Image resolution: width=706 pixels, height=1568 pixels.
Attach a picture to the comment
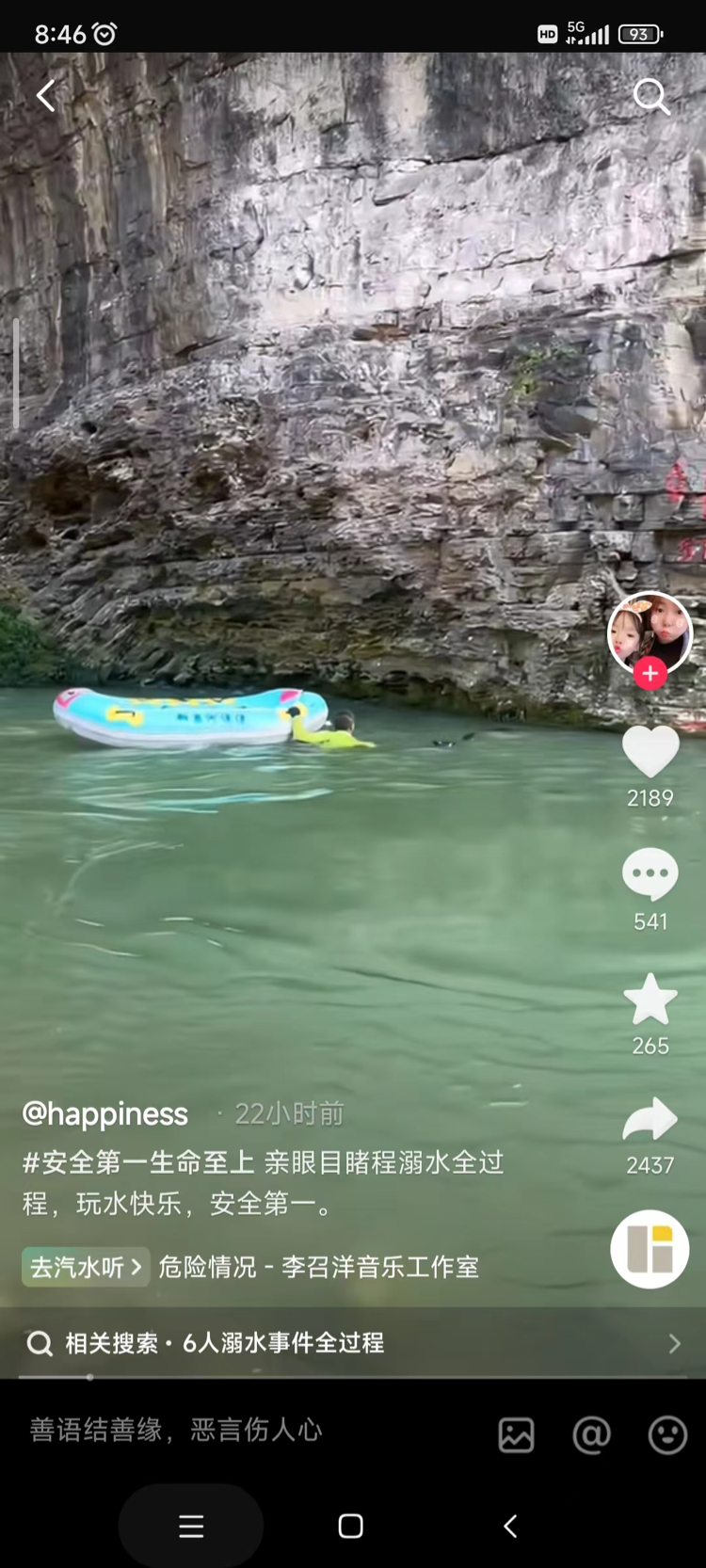coord(516,1435)
